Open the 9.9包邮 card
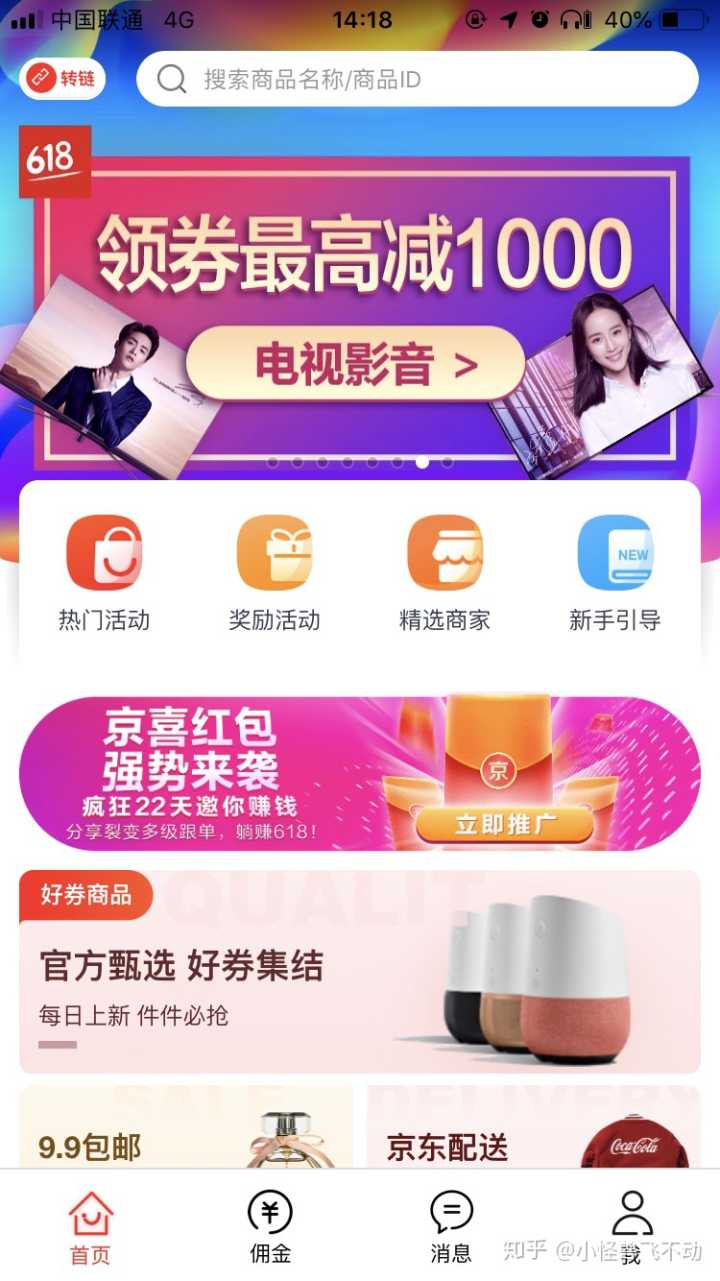Image resolution: width=720 pixels, height=1281 pixels. point(186,1128)
